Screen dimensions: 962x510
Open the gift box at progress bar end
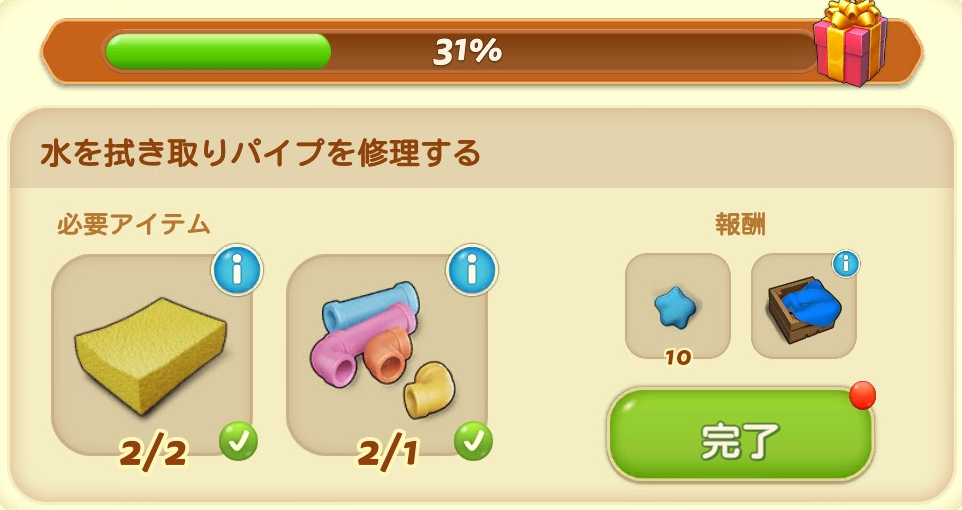pyautogui.click(x=851, y=42)
